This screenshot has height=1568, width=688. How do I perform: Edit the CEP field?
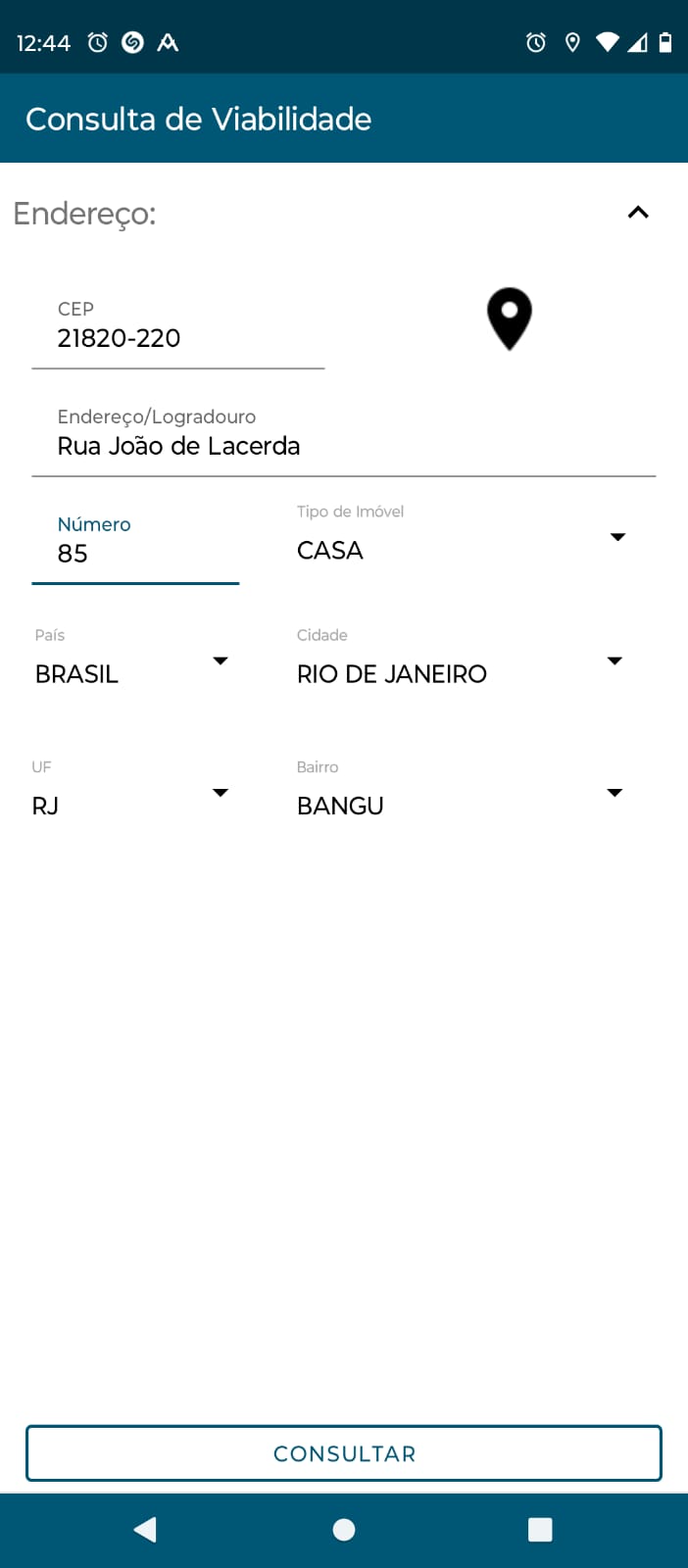click(176, 338)
